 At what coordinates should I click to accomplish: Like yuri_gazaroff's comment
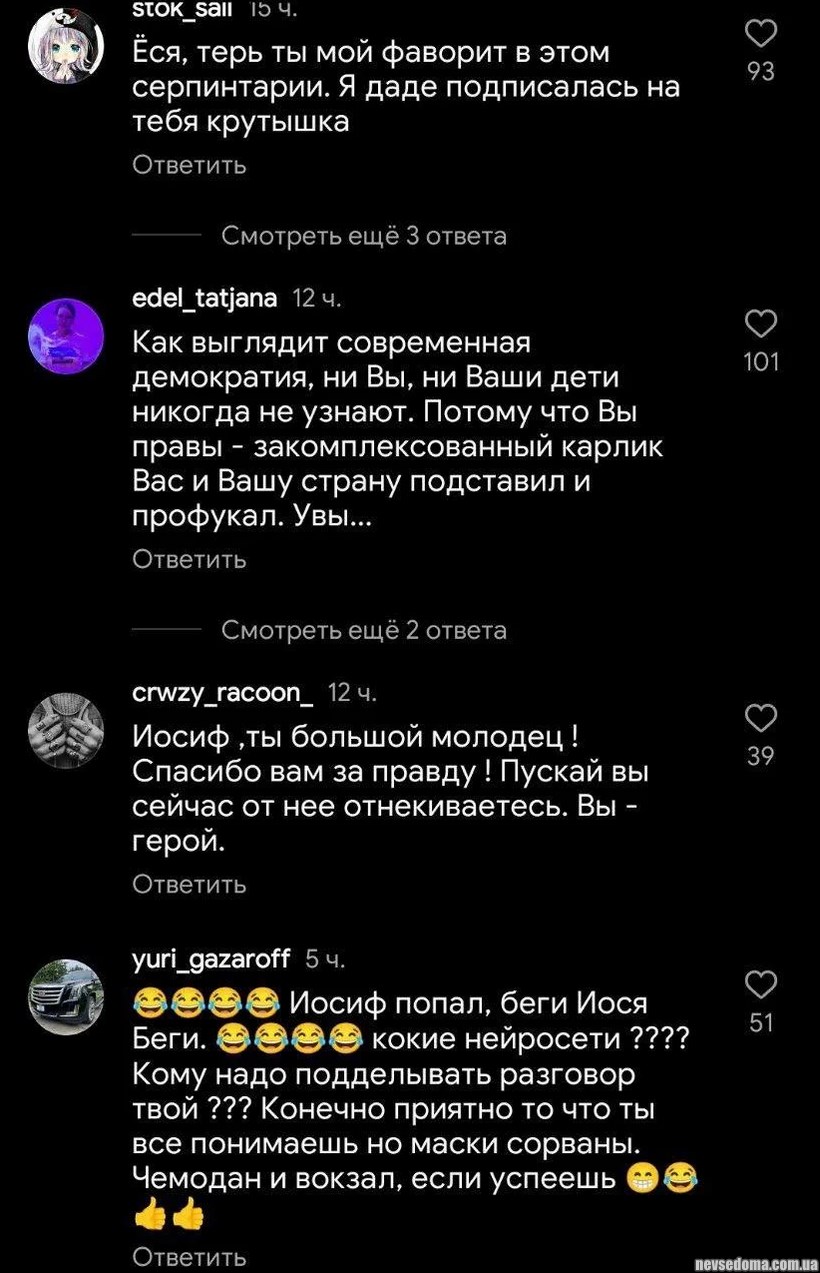coord(761,985)
